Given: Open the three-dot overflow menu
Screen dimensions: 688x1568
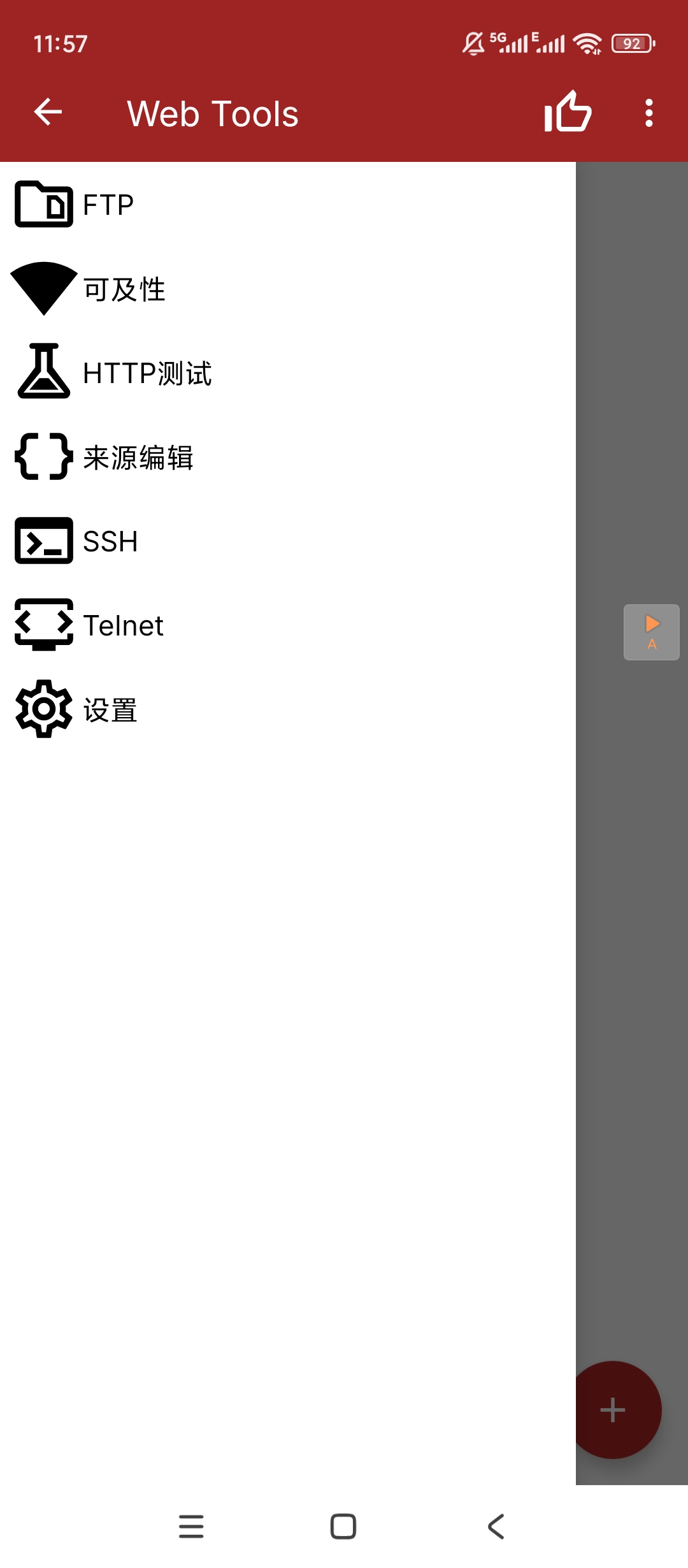Looking at the screenshot, I should tap(649, 112).
